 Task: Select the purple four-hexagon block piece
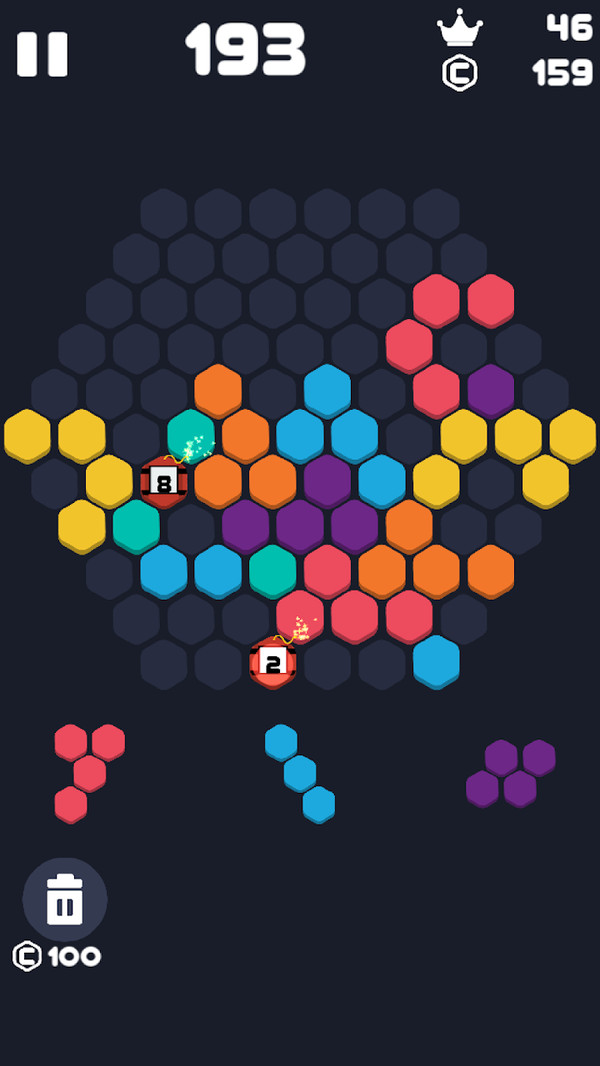(511, 774)
